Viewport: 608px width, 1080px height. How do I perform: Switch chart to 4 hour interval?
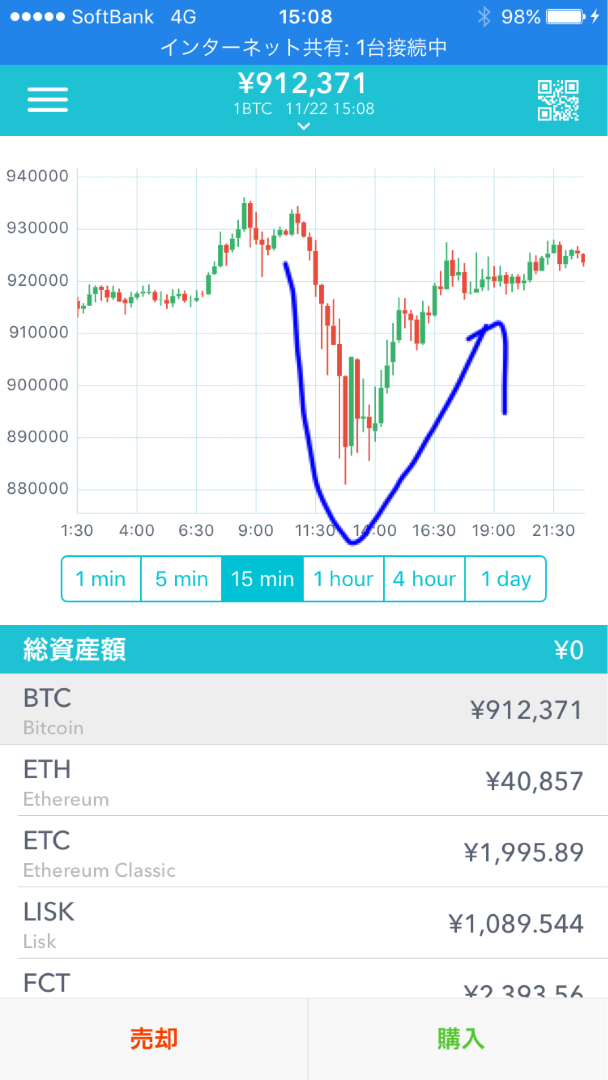point(424,579)
